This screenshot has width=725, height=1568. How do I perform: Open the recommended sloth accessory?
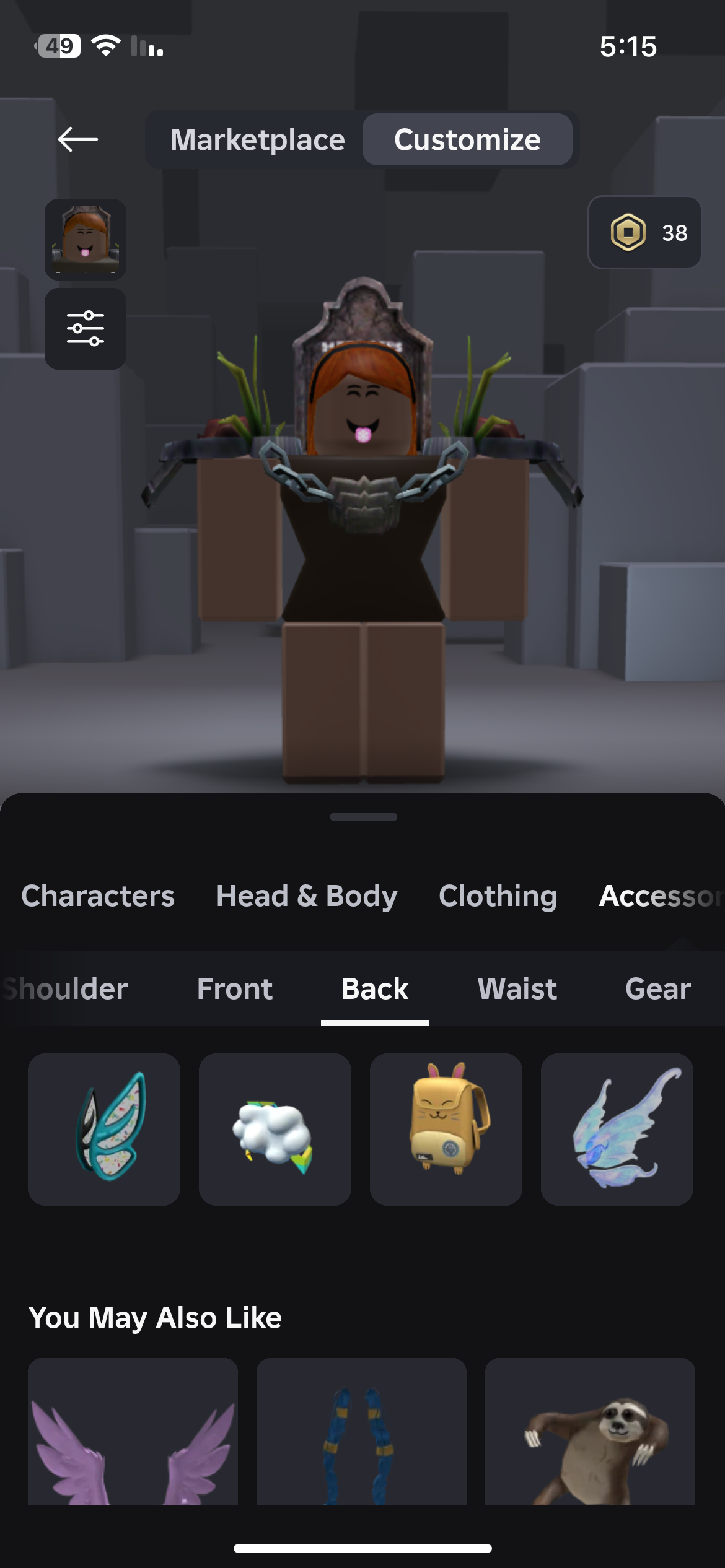coord(590,1432)
